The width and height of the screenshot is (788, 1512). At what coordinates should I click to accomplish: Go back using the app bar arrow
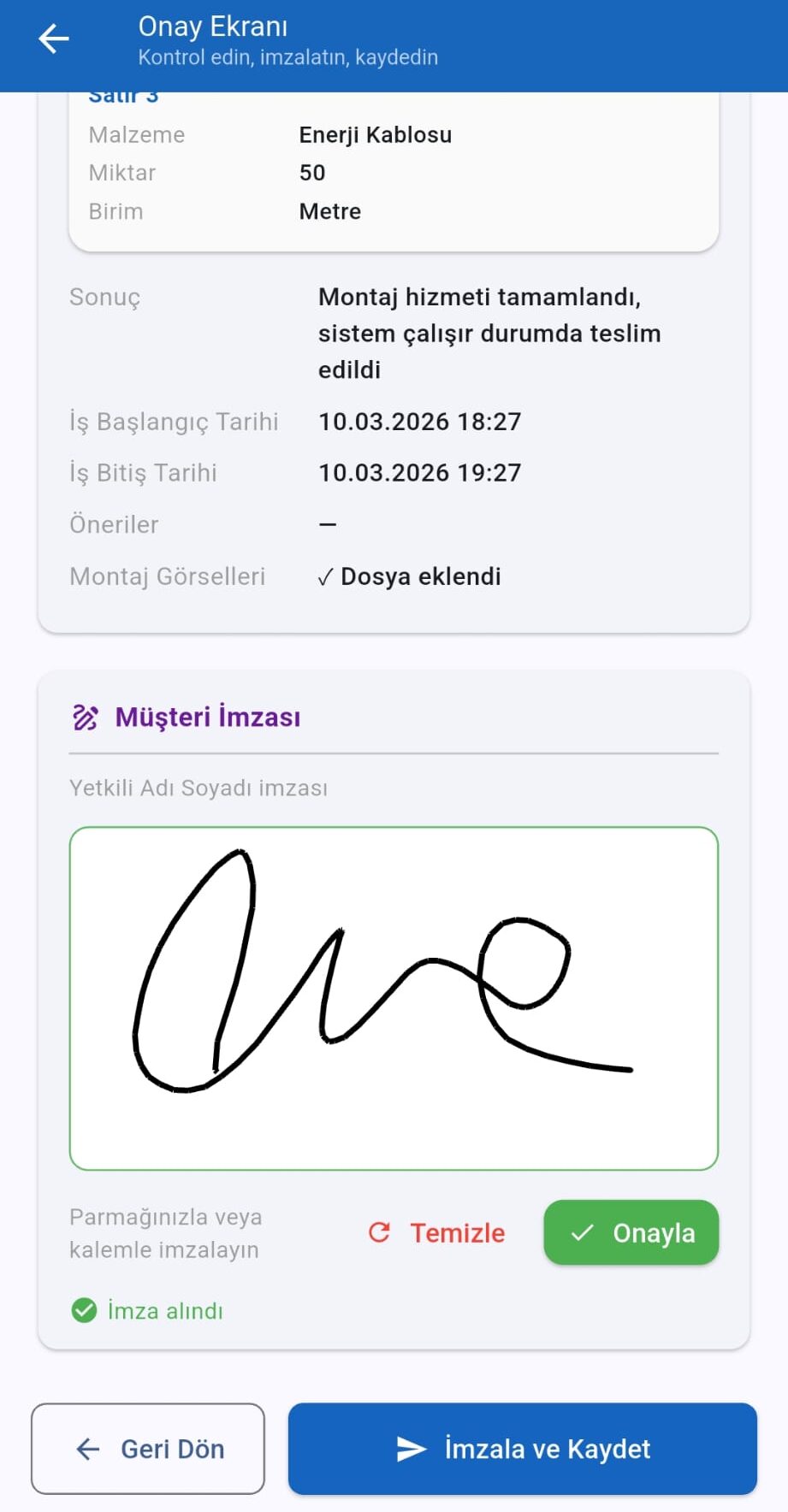tap(54, 38)
